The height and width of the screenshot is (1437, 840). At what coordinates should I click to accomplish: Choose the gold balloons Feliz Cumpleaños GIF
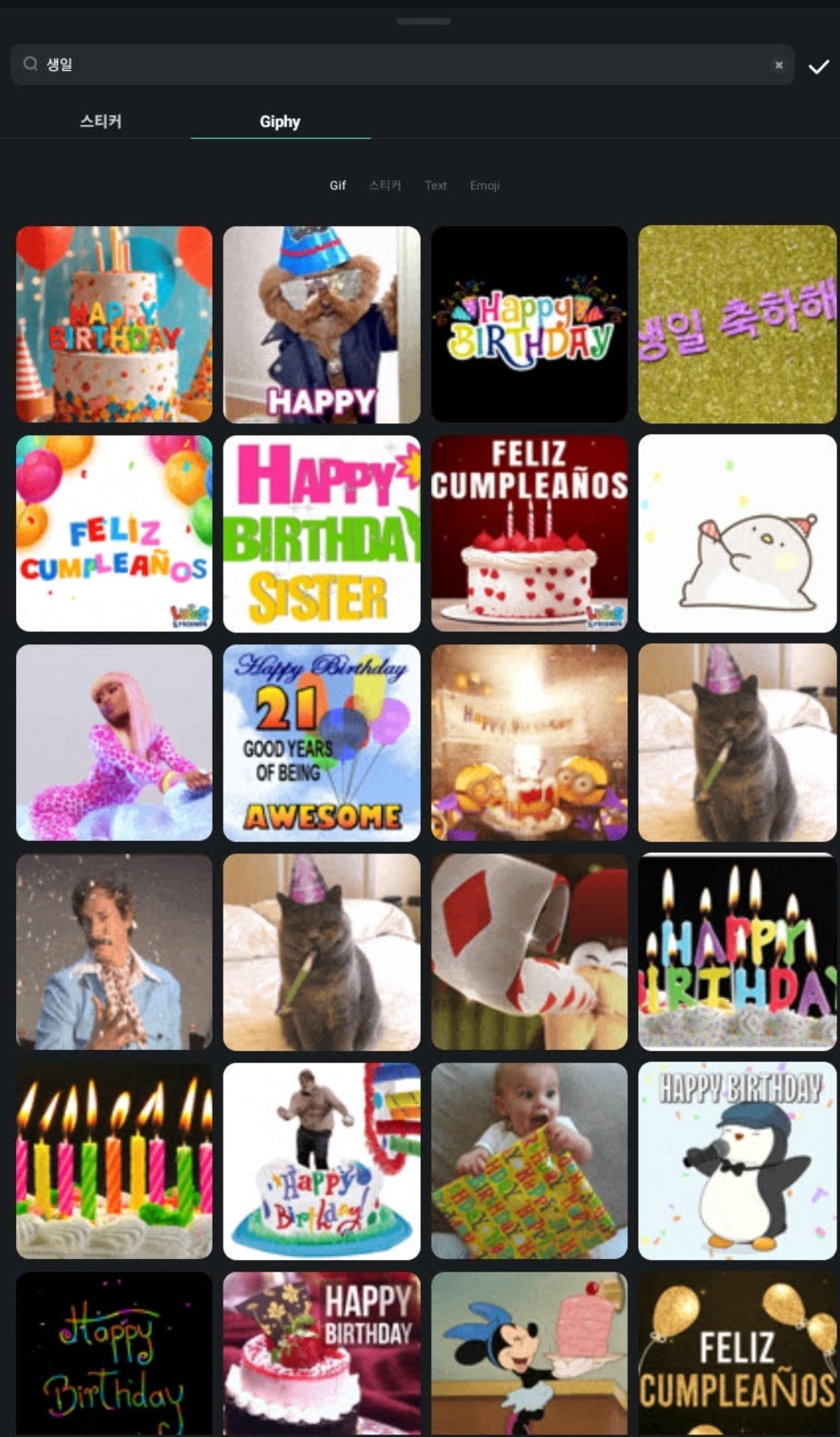click(x=737, y=1354)
